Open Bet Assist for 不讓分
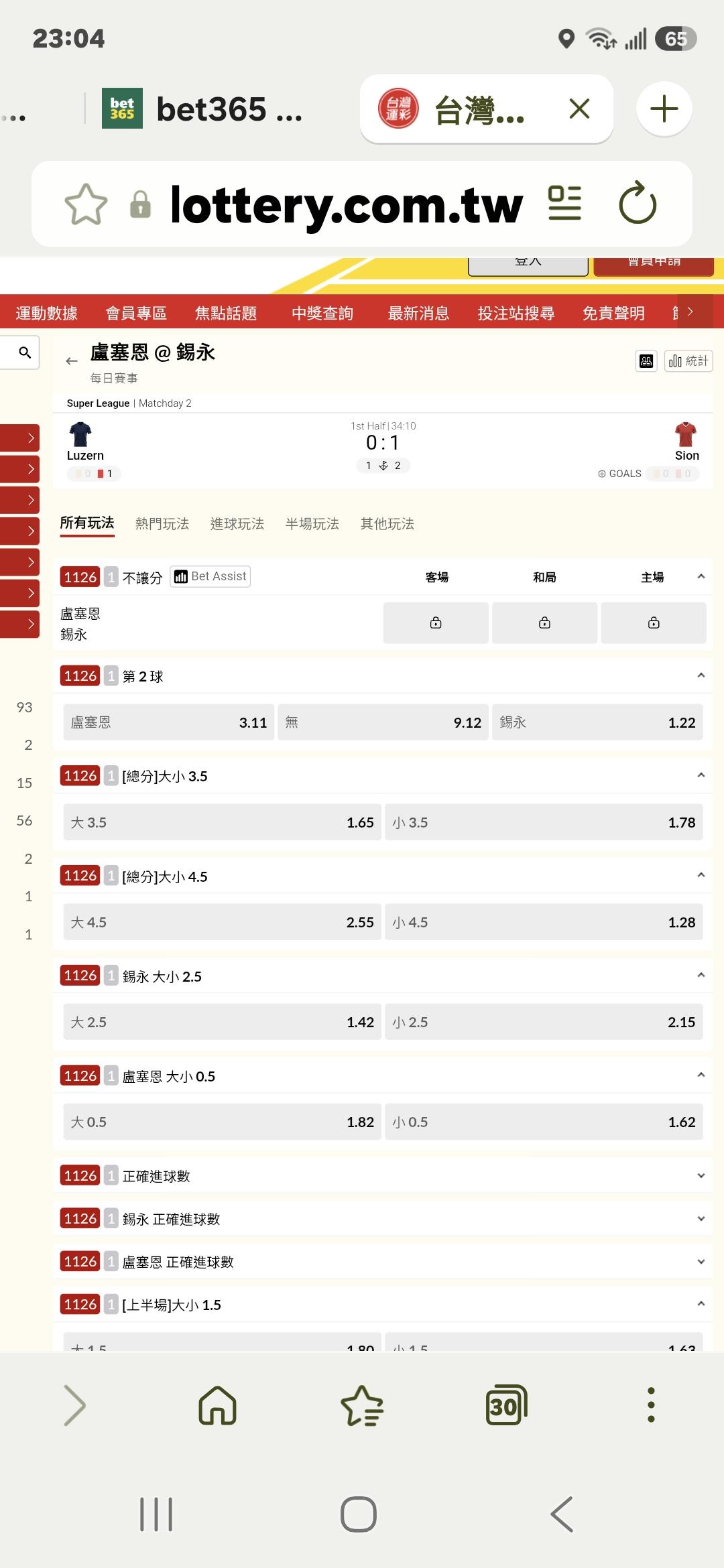 pyautogui.click(x=210, y=576)
